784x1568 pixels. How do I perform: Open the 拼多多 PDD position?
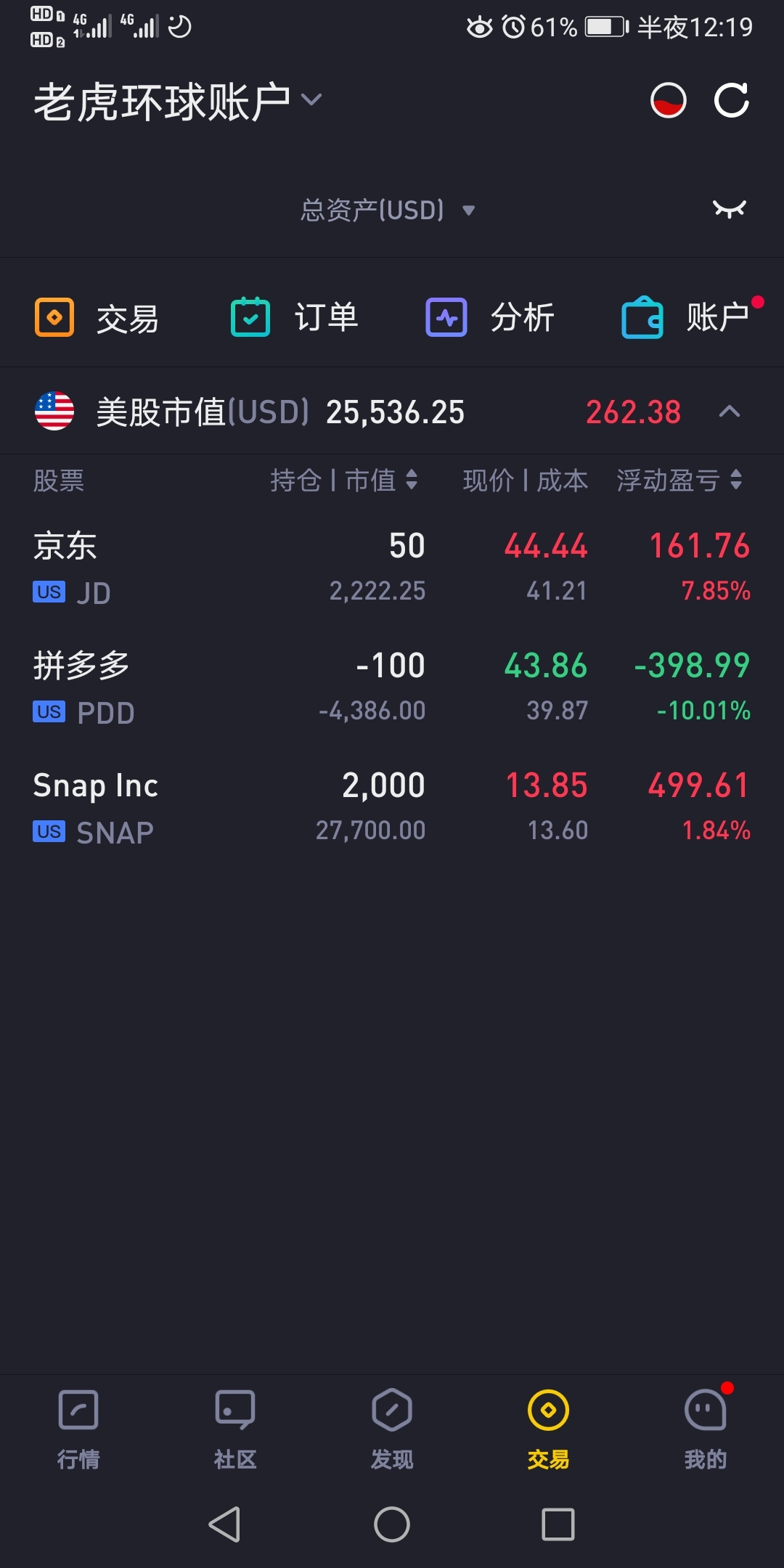392,687
